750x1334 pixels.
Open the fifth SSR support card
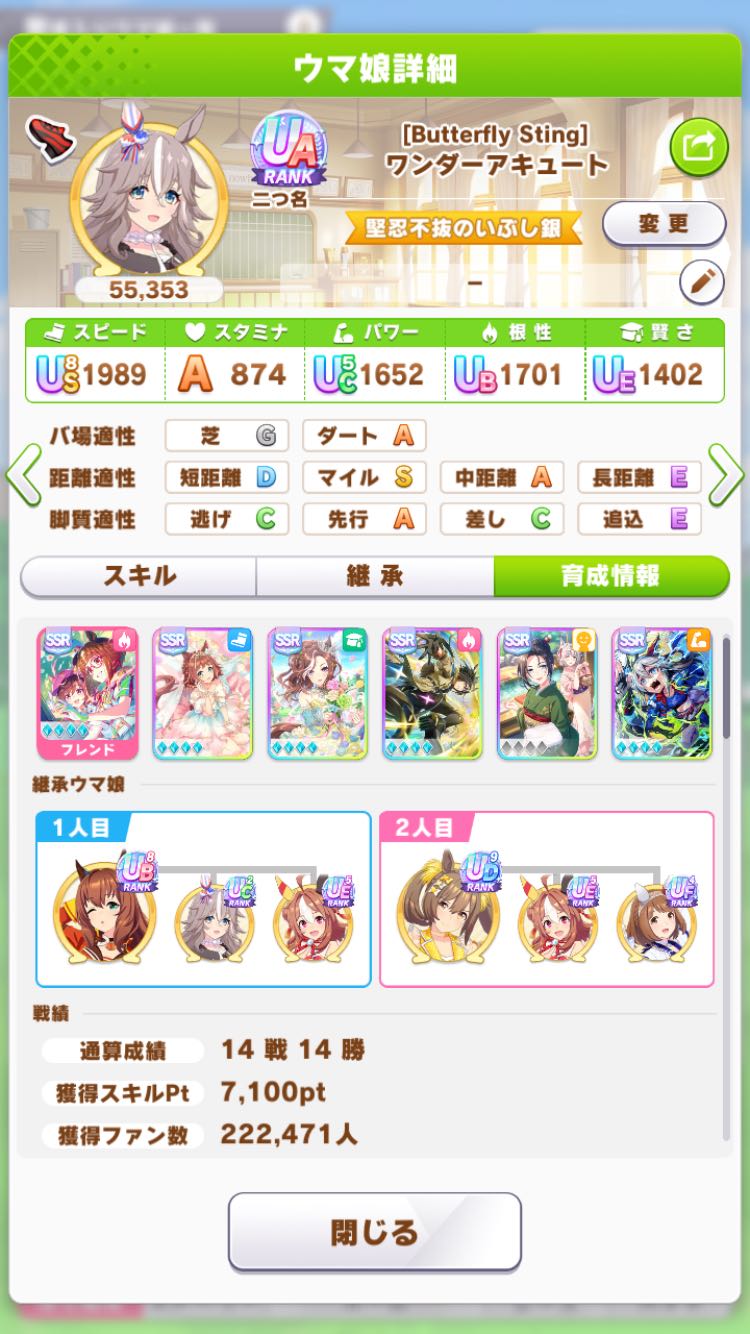click(x=547, y=692)
